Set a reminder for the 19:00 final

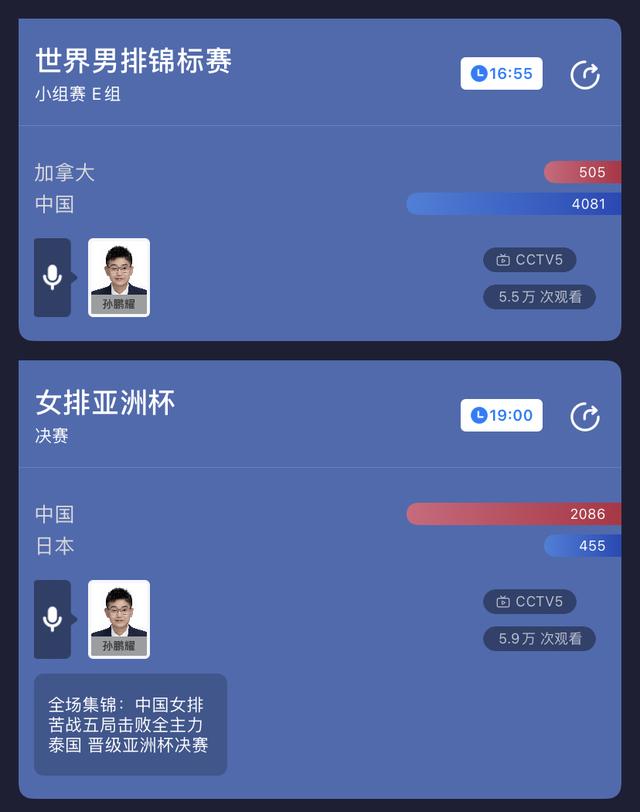point(501,415)
